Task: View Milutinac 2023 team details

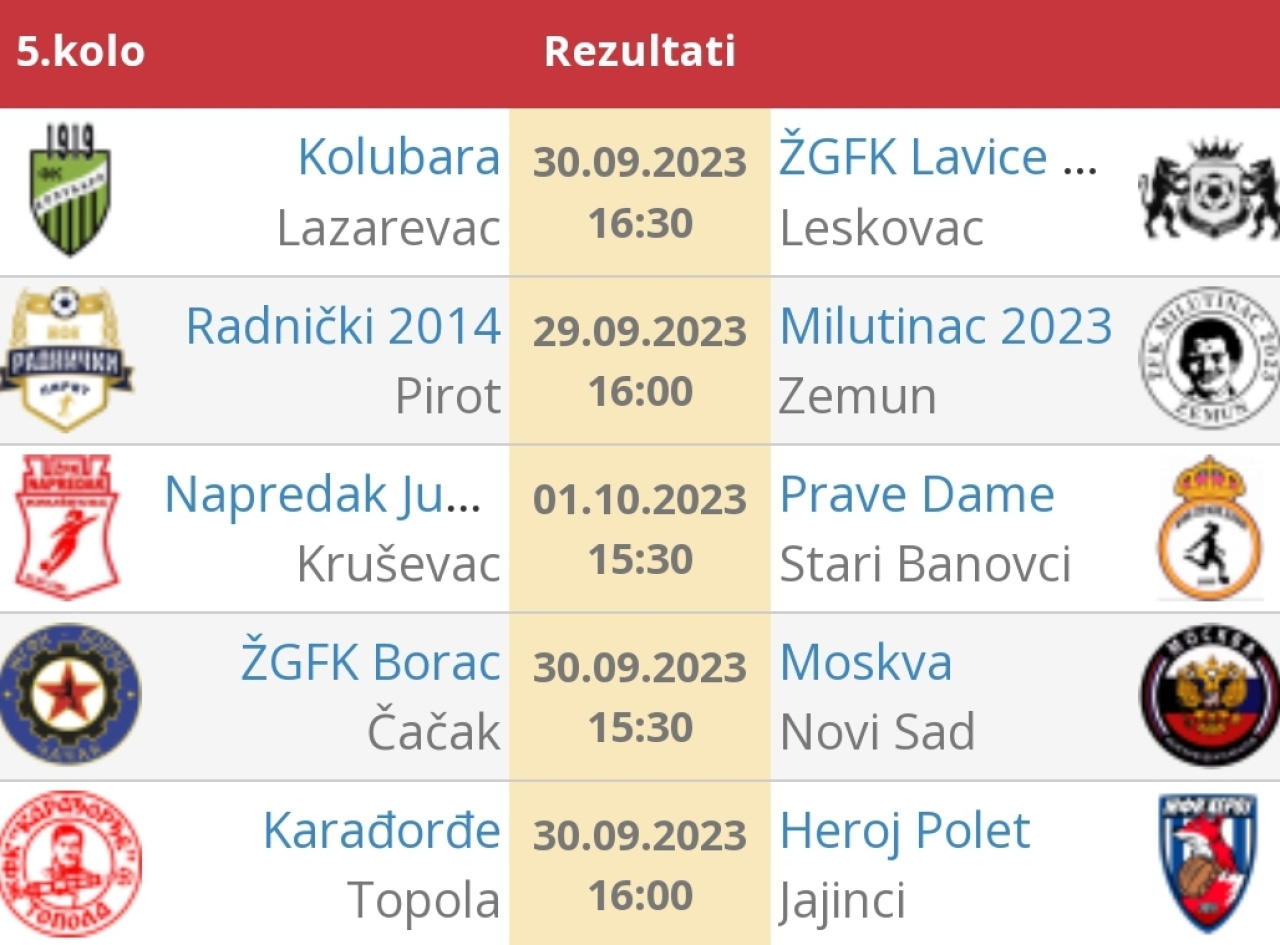Action: point(945,326)
